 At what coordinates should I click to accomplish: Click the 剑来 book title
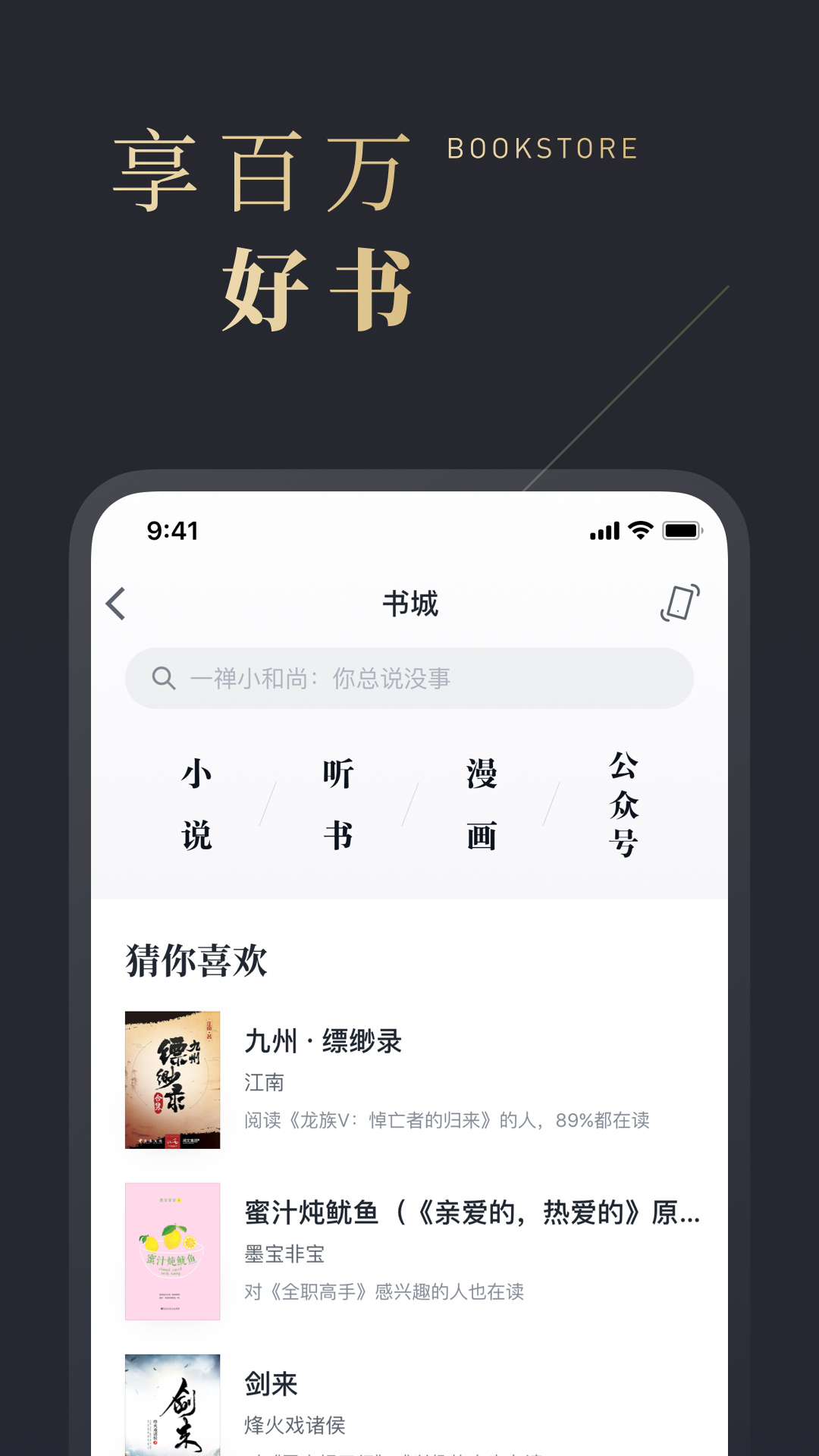[x=269, y=1384]
